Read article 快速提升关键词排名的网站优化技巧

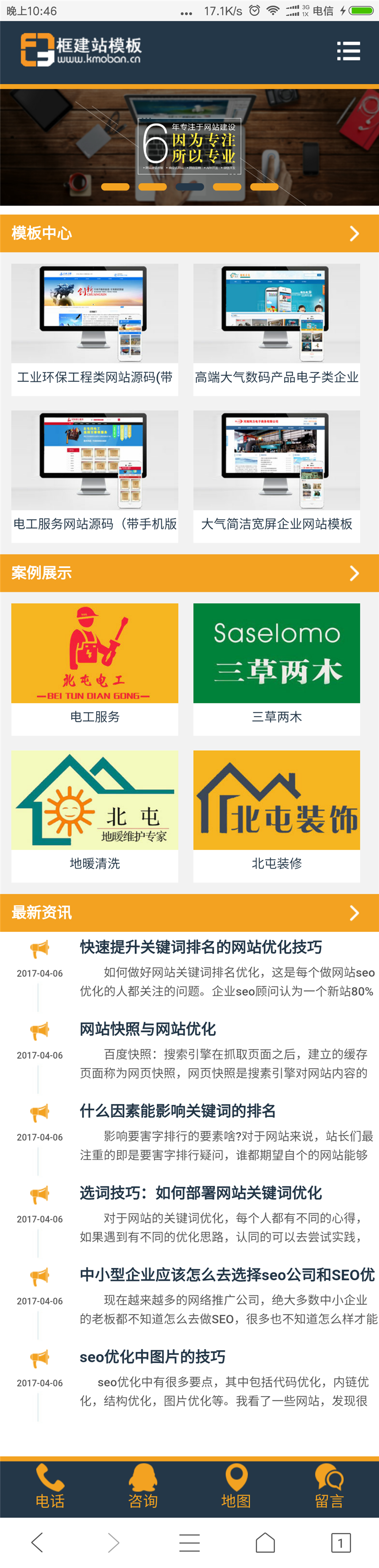point(200,947)
